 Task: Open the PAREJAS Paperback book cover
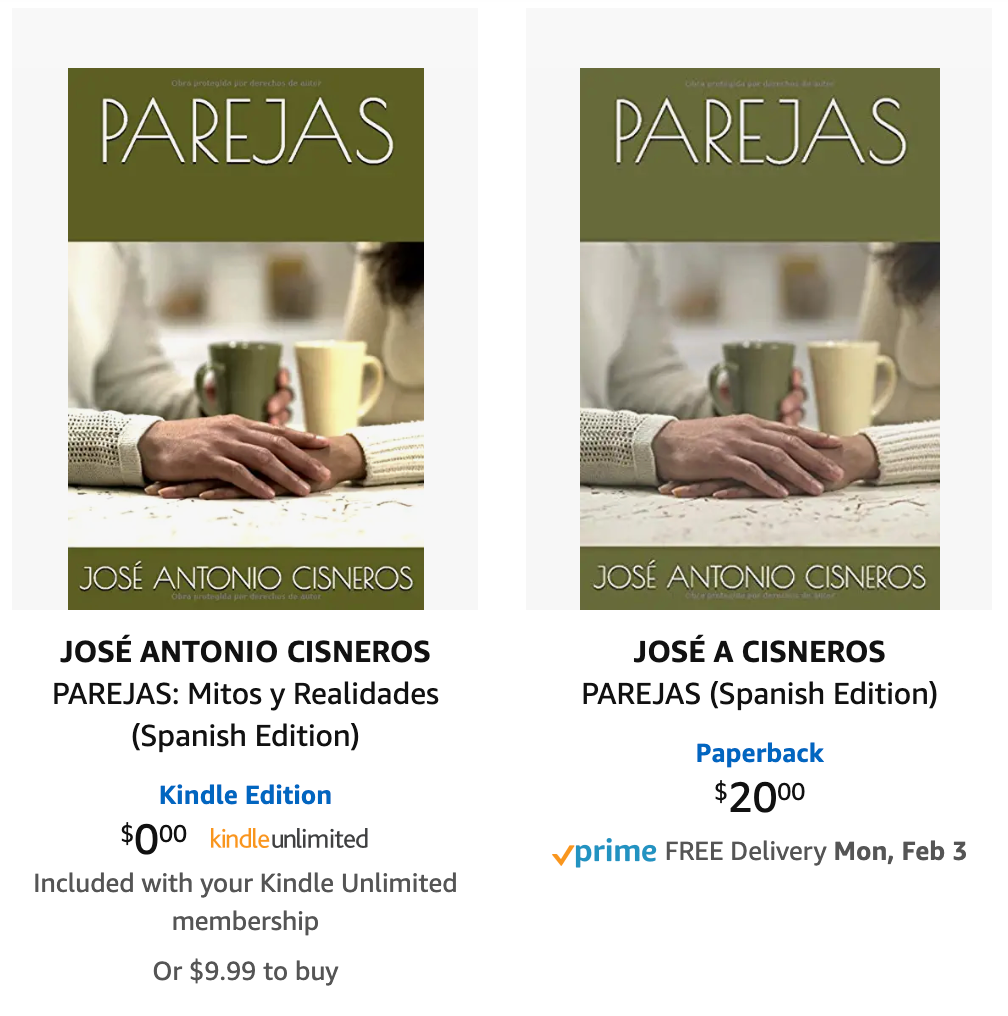tap(759, 338)
